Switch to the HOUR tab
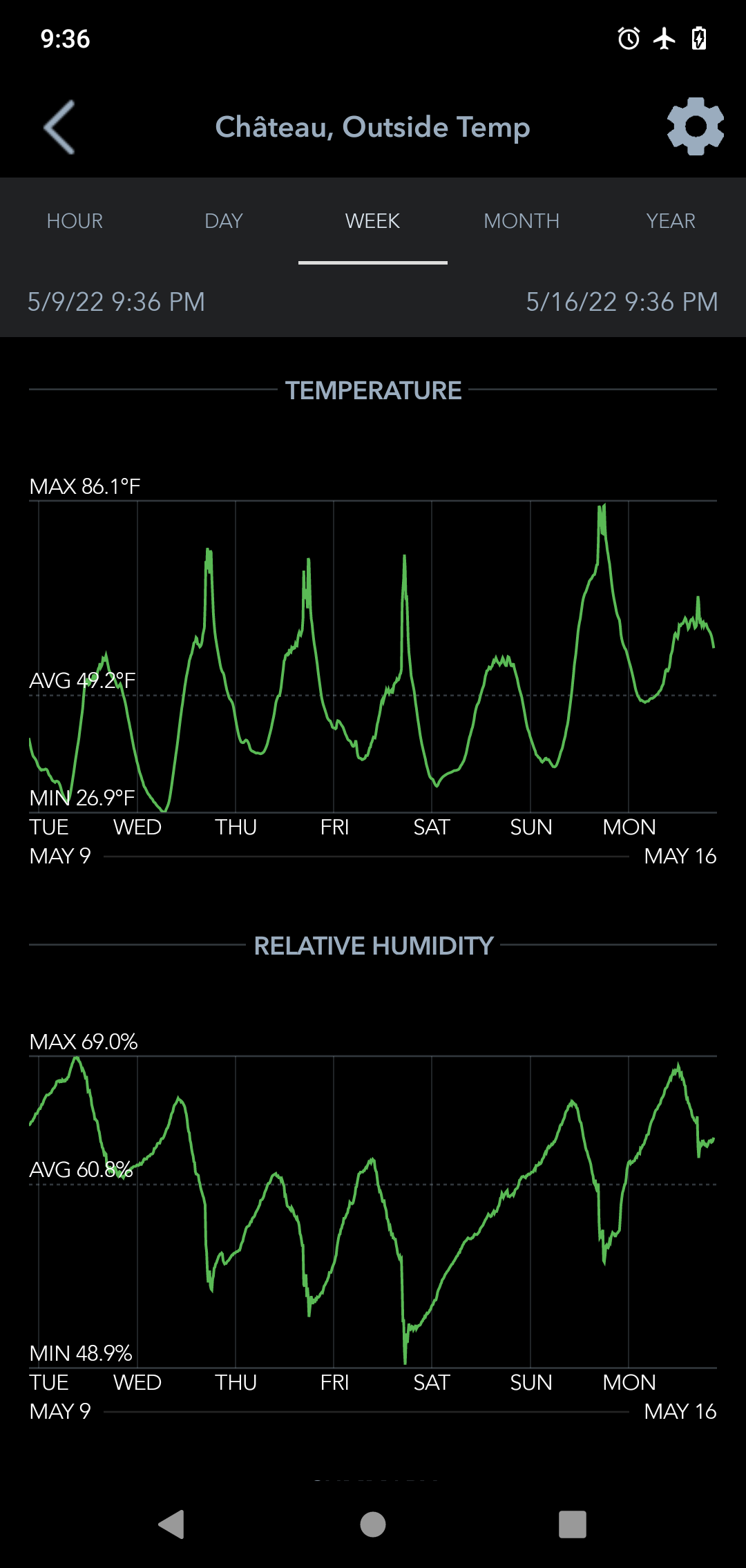Image resolution: width=746 pixels, height=1568 pixels. 75,221
